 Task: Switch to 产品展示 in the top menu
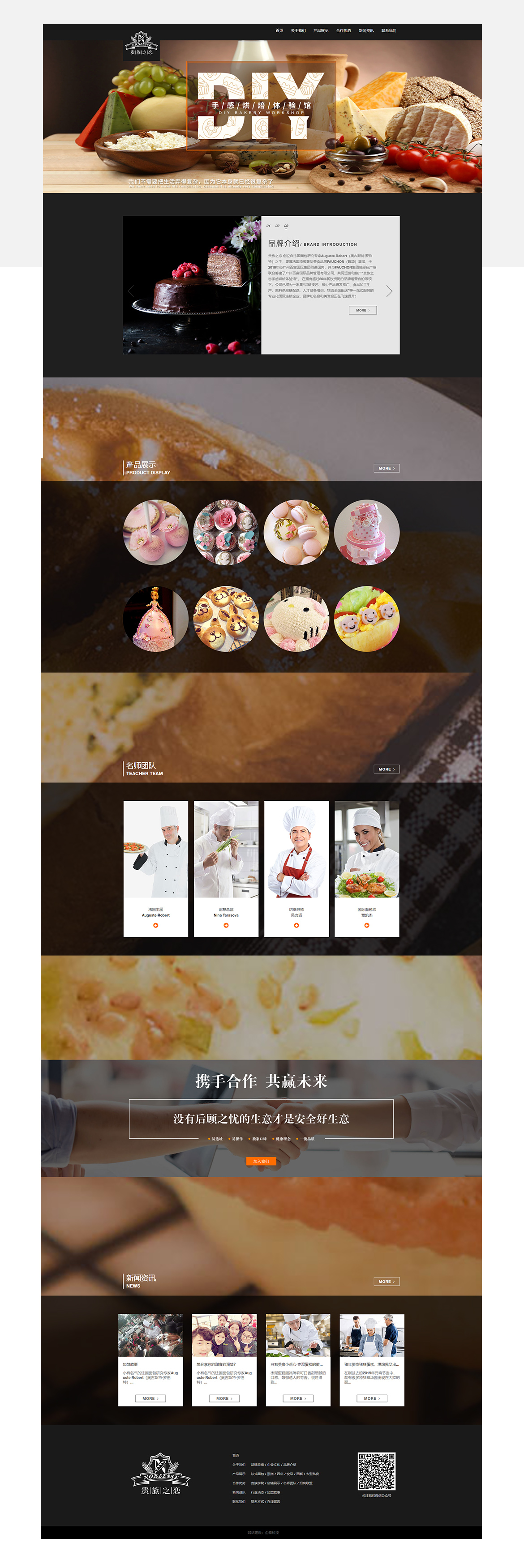coord(321,30)
